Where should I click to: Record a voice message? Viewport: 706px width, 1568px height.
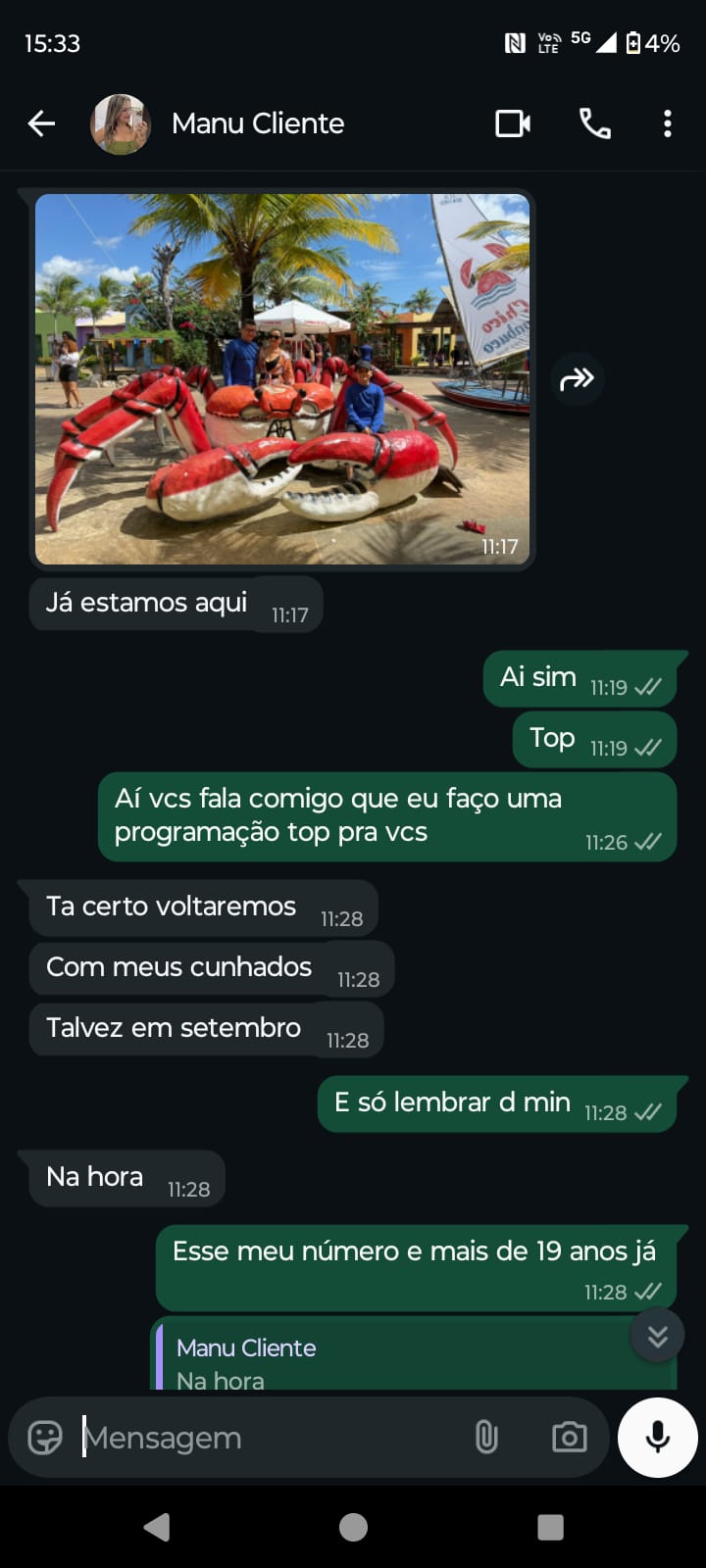point(658,1437)
